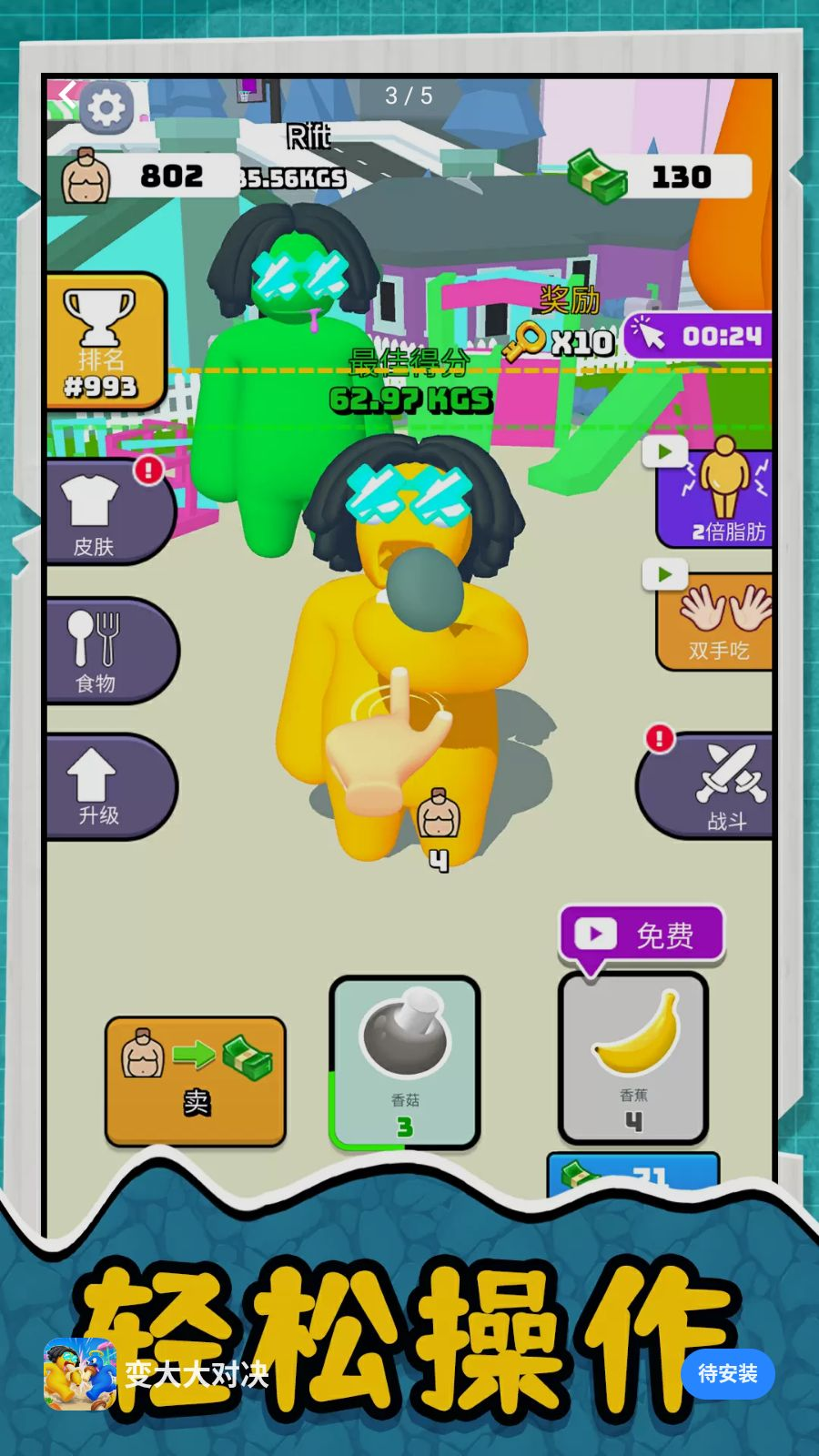
Task: Tap the 待安装 install button
Action: point(727,1373)
